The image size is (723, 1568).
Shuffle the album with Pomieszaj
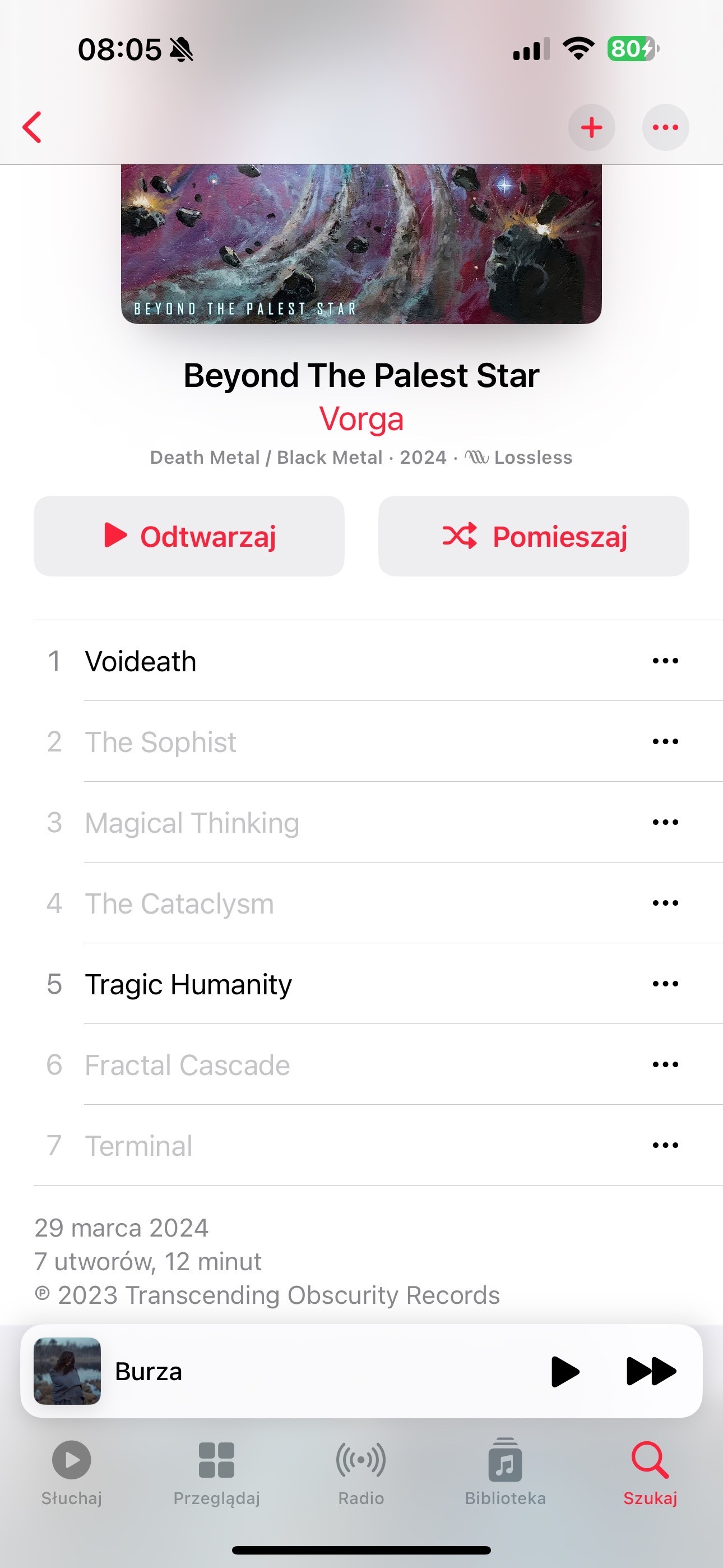534,536
